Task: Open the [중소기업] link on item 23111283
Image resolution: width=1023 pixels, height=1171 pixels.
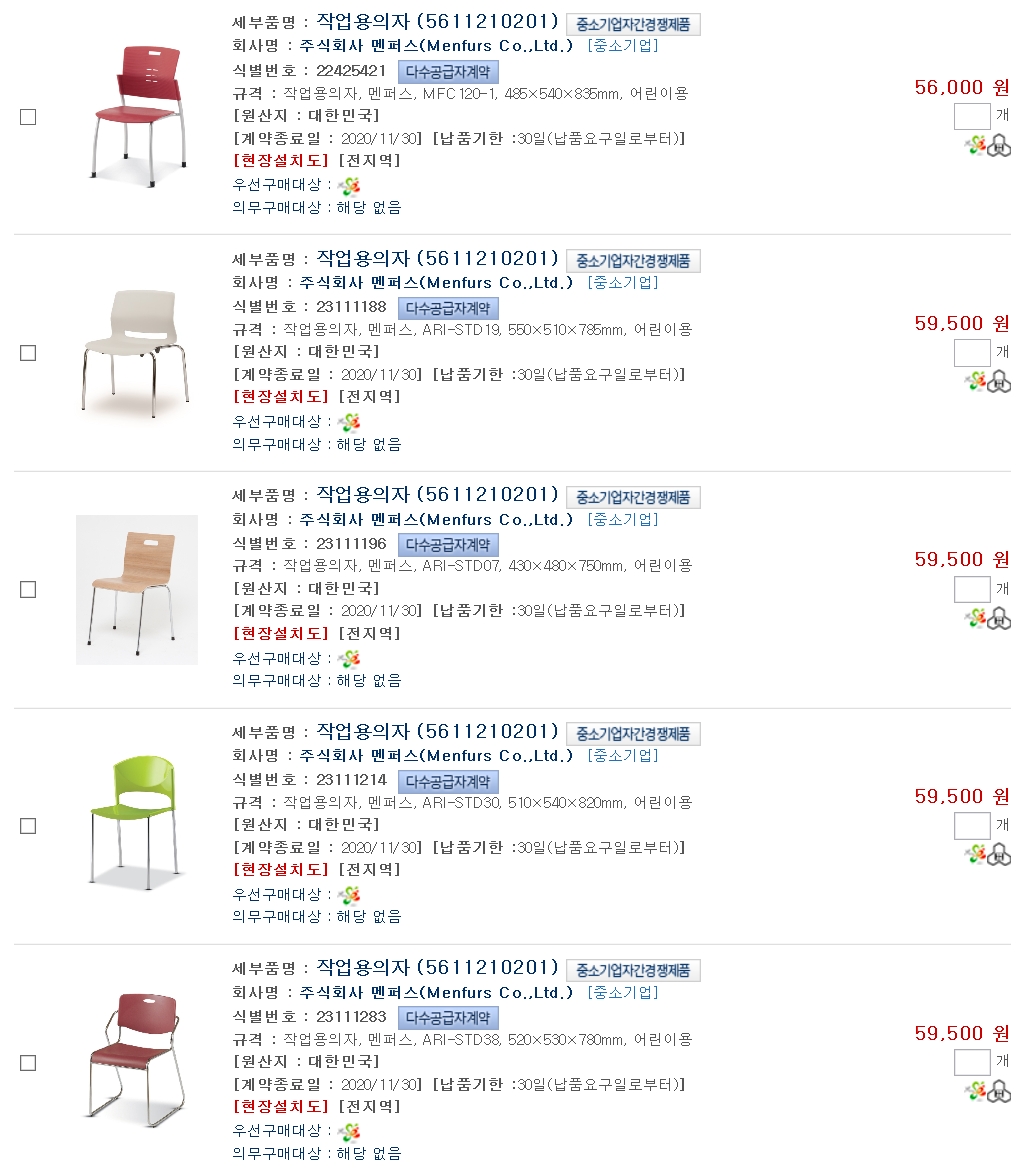Action: 622,992
